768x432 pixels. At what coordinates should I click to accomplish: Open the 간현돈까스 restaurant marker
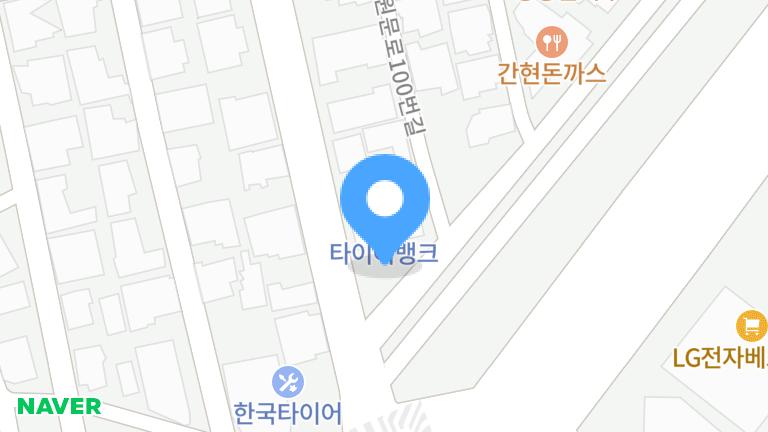click(x=549, y=42)
